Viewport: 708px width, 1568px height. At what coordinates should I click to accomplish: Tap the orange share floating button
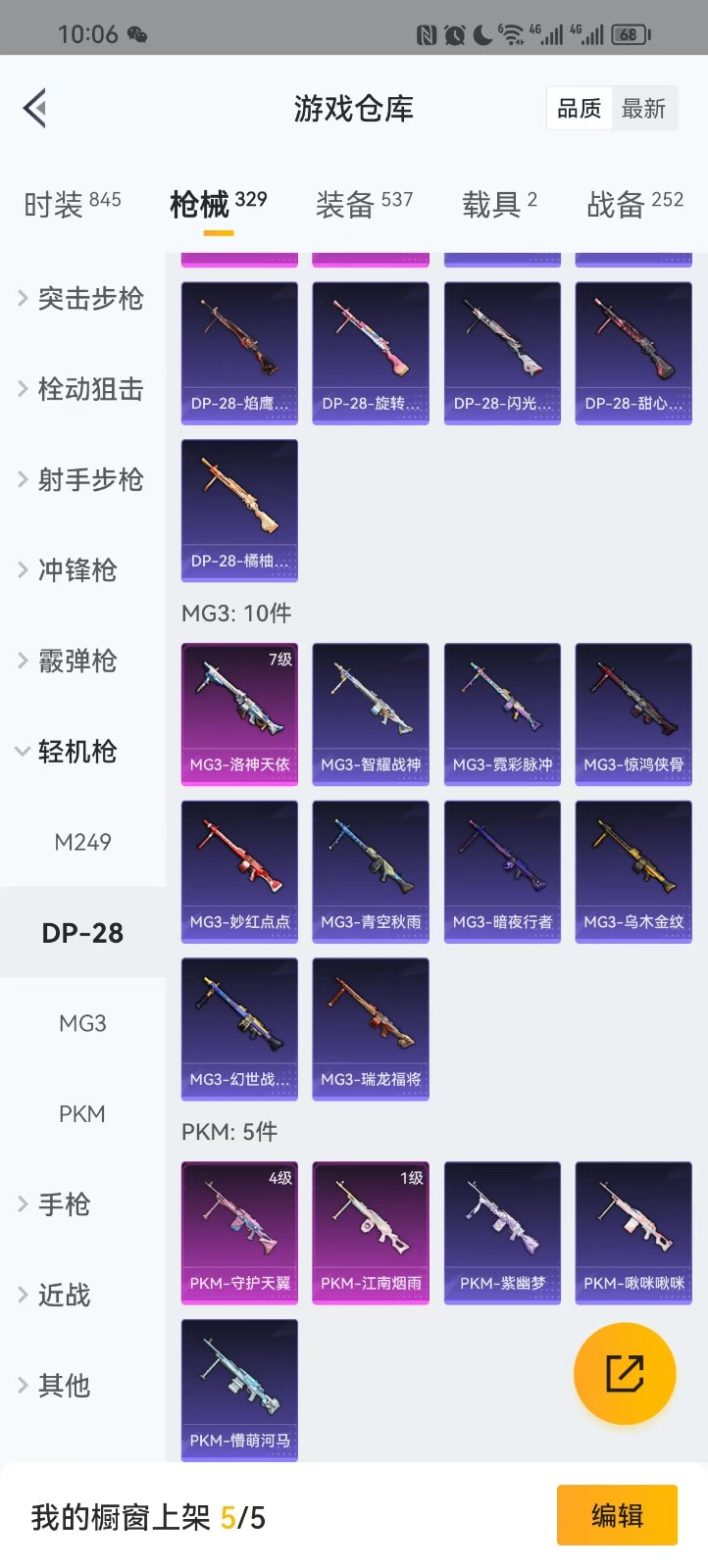click(x=625, y=1373)
